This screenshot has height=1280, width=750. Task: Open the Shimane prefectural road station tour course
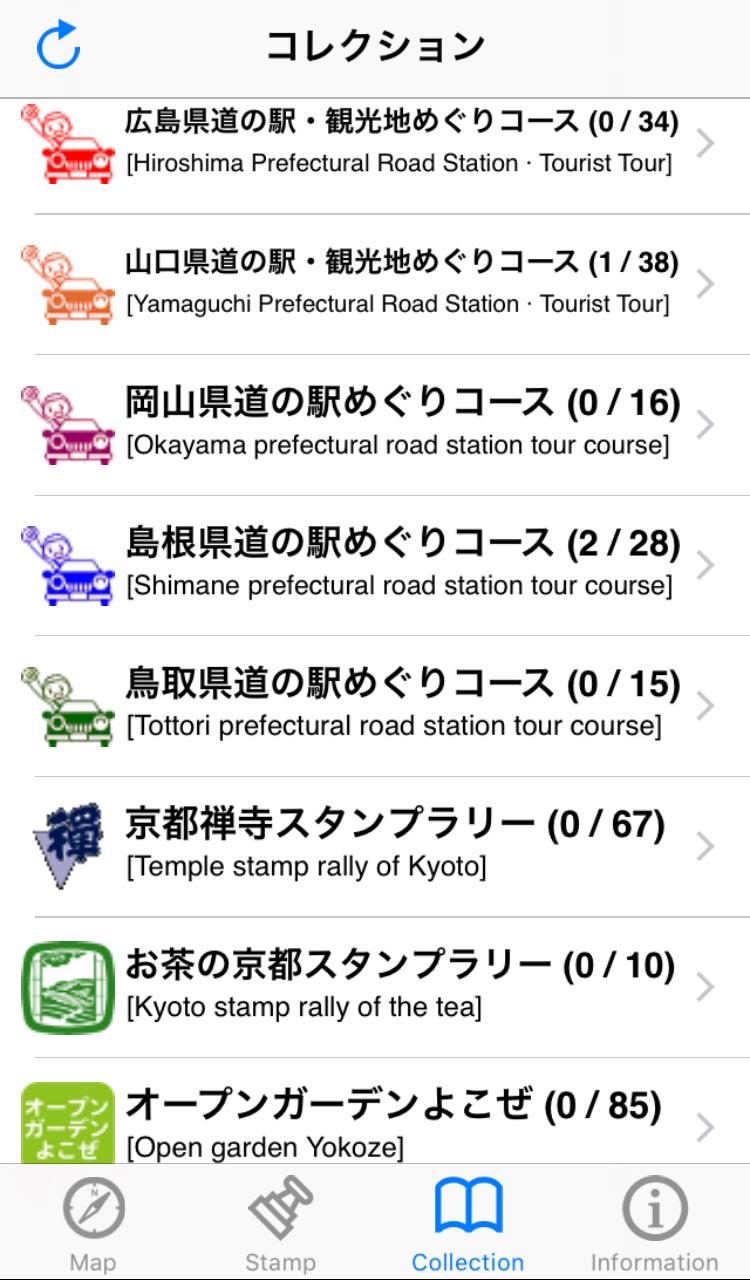point(375,566)
